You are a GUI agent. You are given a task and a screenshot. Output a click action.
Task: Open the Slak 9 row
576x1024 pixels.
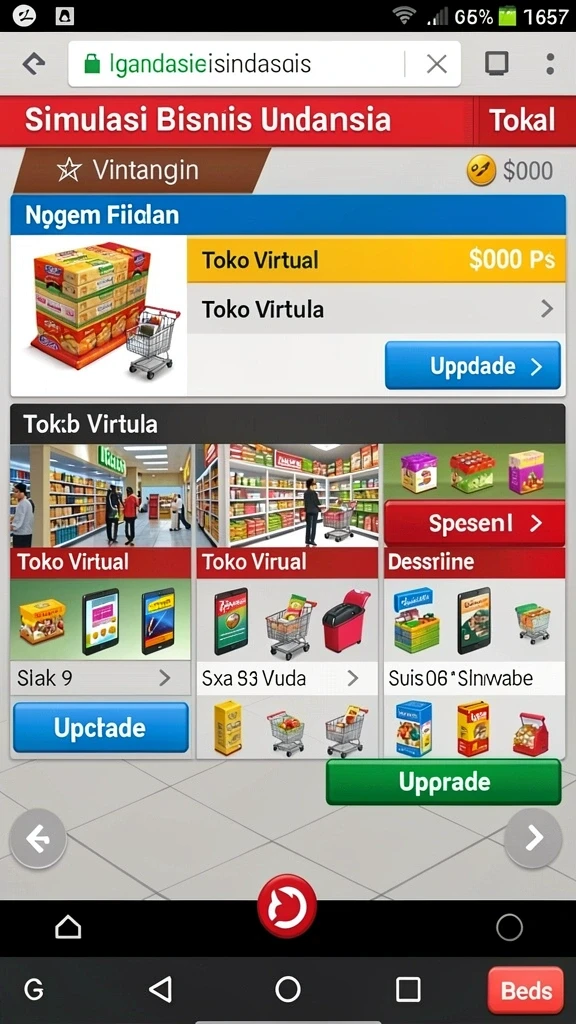pos(100,679)
